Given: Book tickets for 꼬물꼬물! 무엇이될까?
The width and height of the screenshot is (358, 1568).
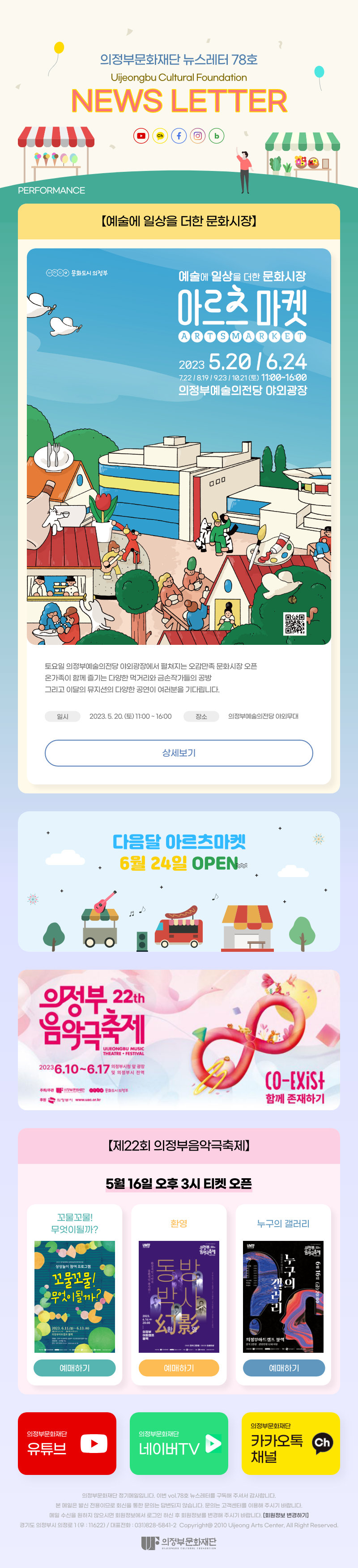Looking at the screenshot, I should point(74,1368).
